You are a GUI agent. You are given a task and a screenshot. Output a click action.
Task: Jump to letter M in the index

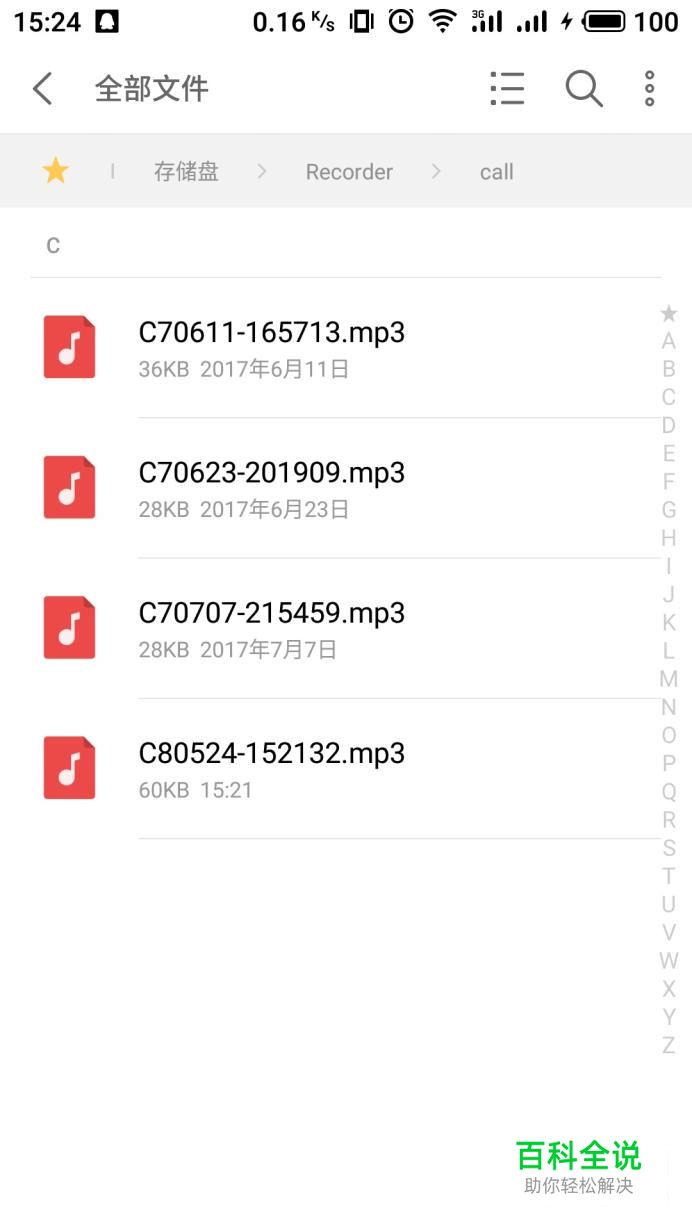tap(668, 679)
